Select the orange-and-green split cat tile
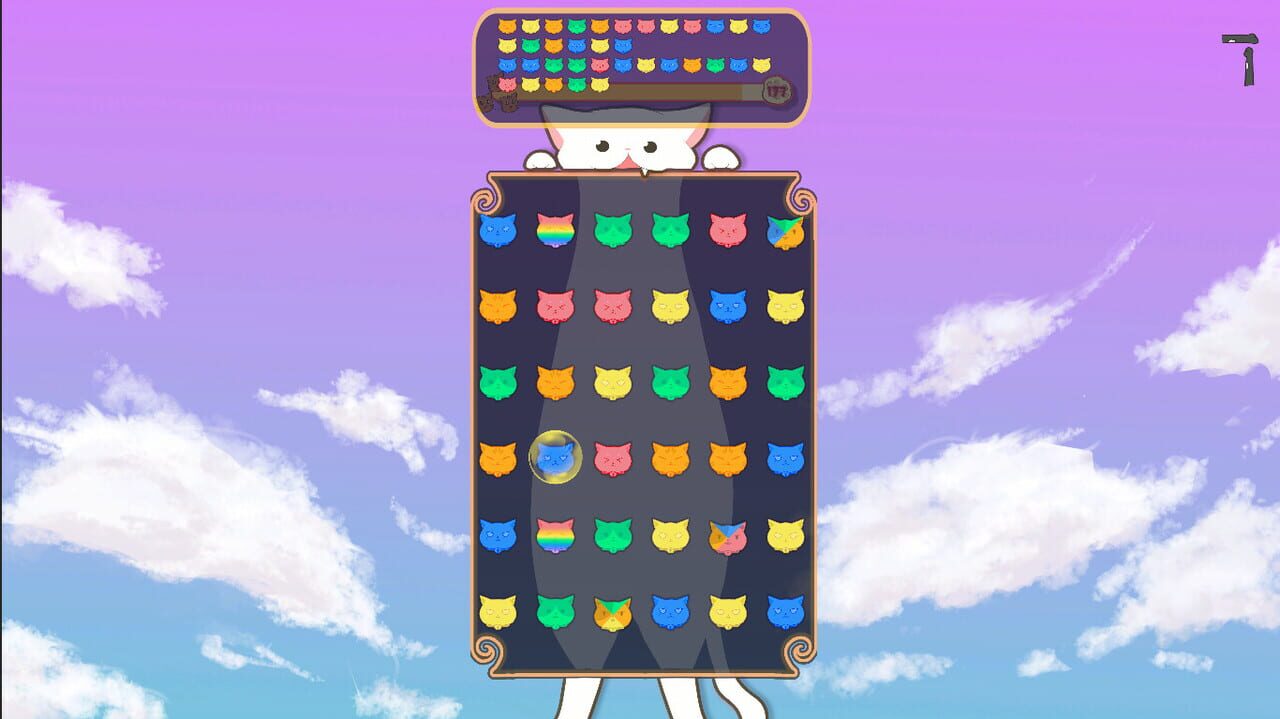The width and height of the screenshot is (1280, 719). pos(612,612)
